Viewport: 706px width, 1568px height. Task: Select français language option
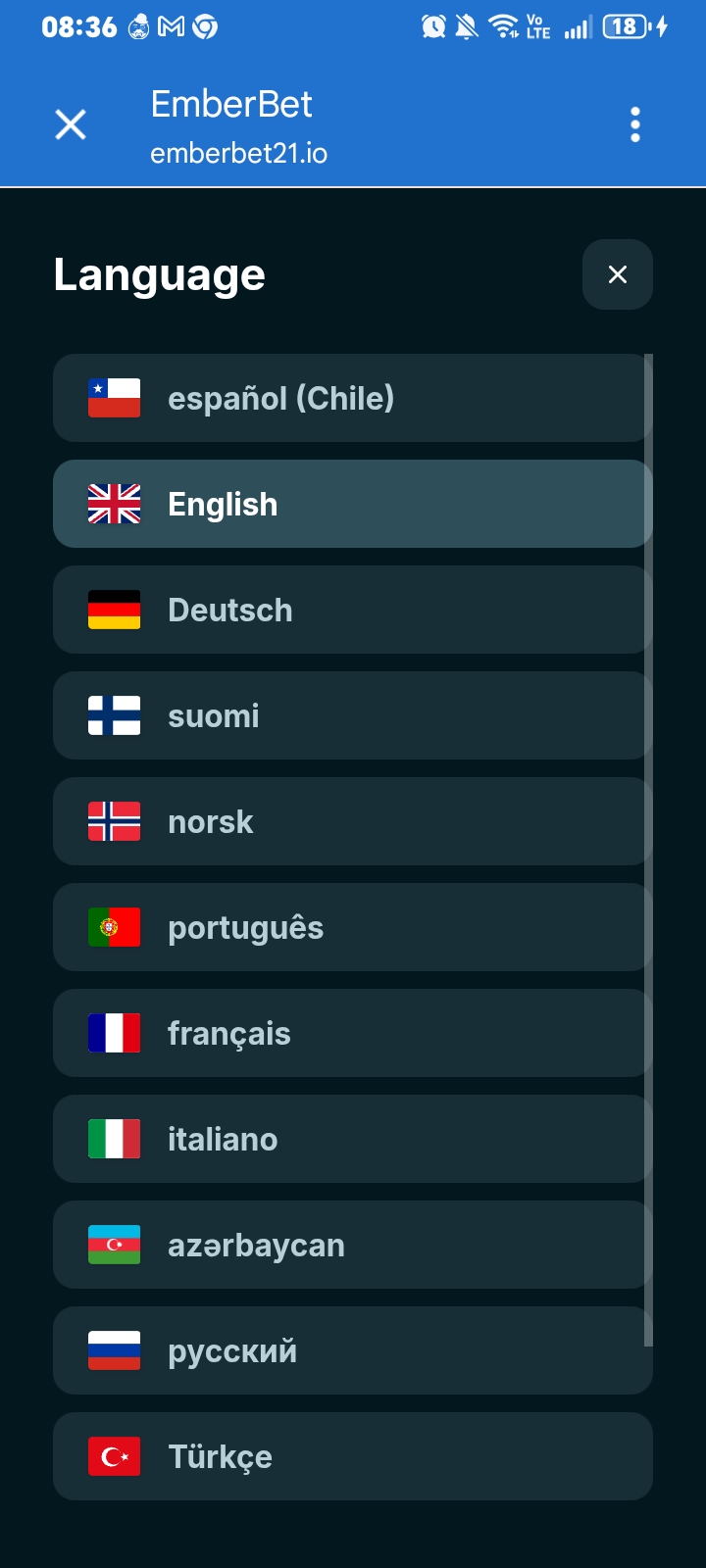coord(353,1033)
